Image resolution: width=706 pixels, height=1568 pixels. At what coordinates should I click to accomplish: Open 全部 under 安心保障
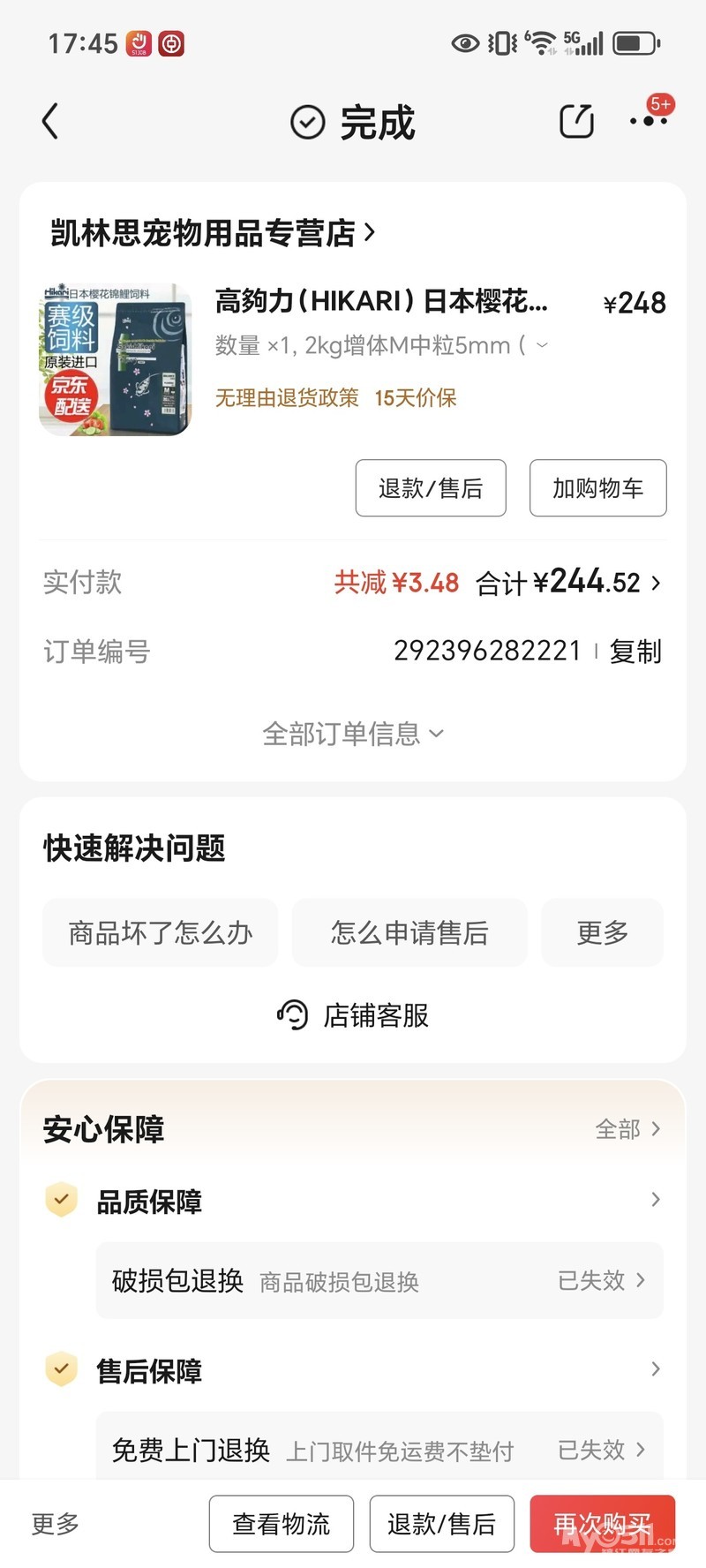(627, 1129)
